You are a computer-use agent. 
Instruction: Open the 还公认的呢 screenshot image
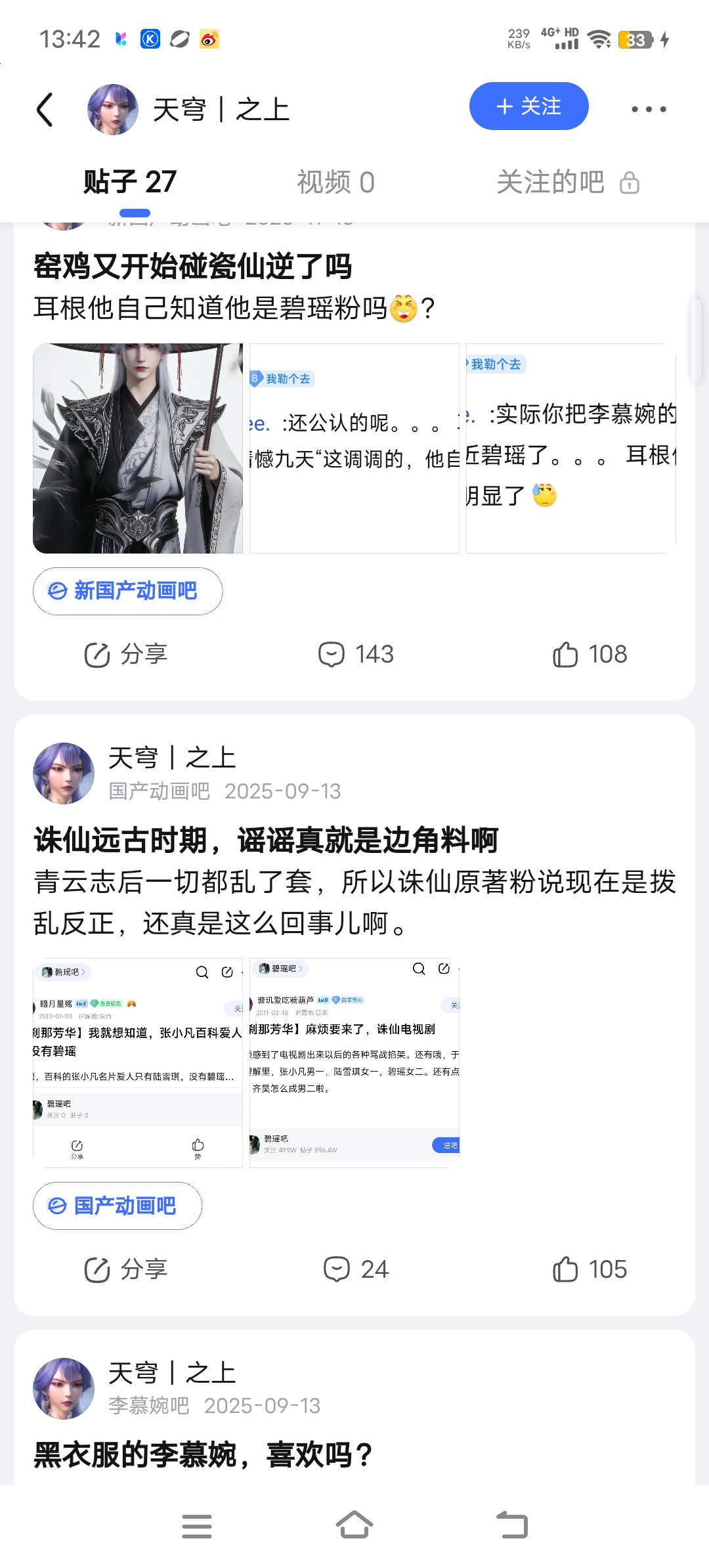pos(354,448)
